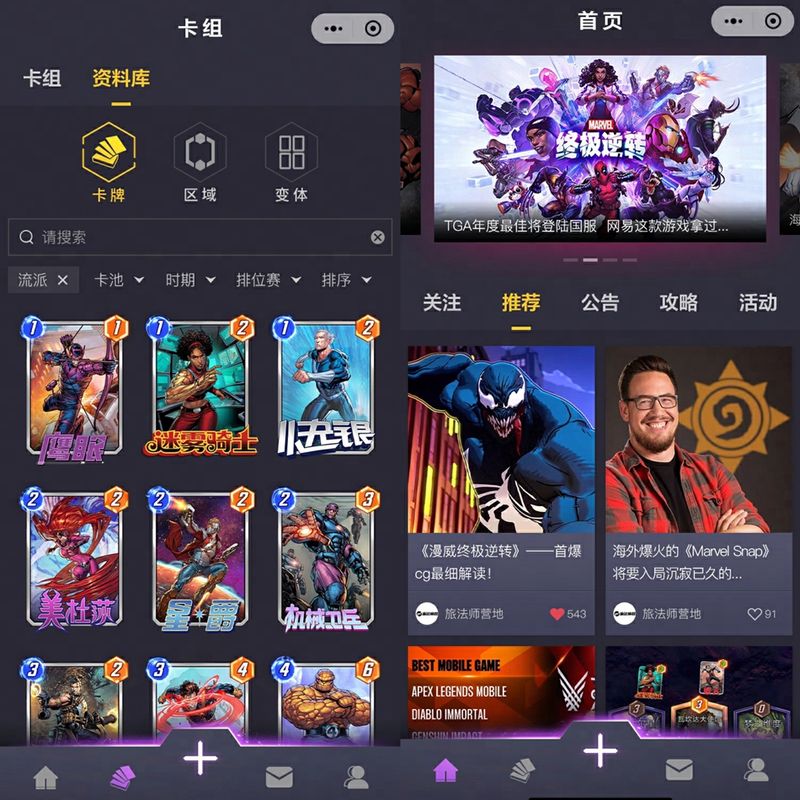Select the 星爵 card
Viewport: 800px width, 800px height.
pos(200,560)
